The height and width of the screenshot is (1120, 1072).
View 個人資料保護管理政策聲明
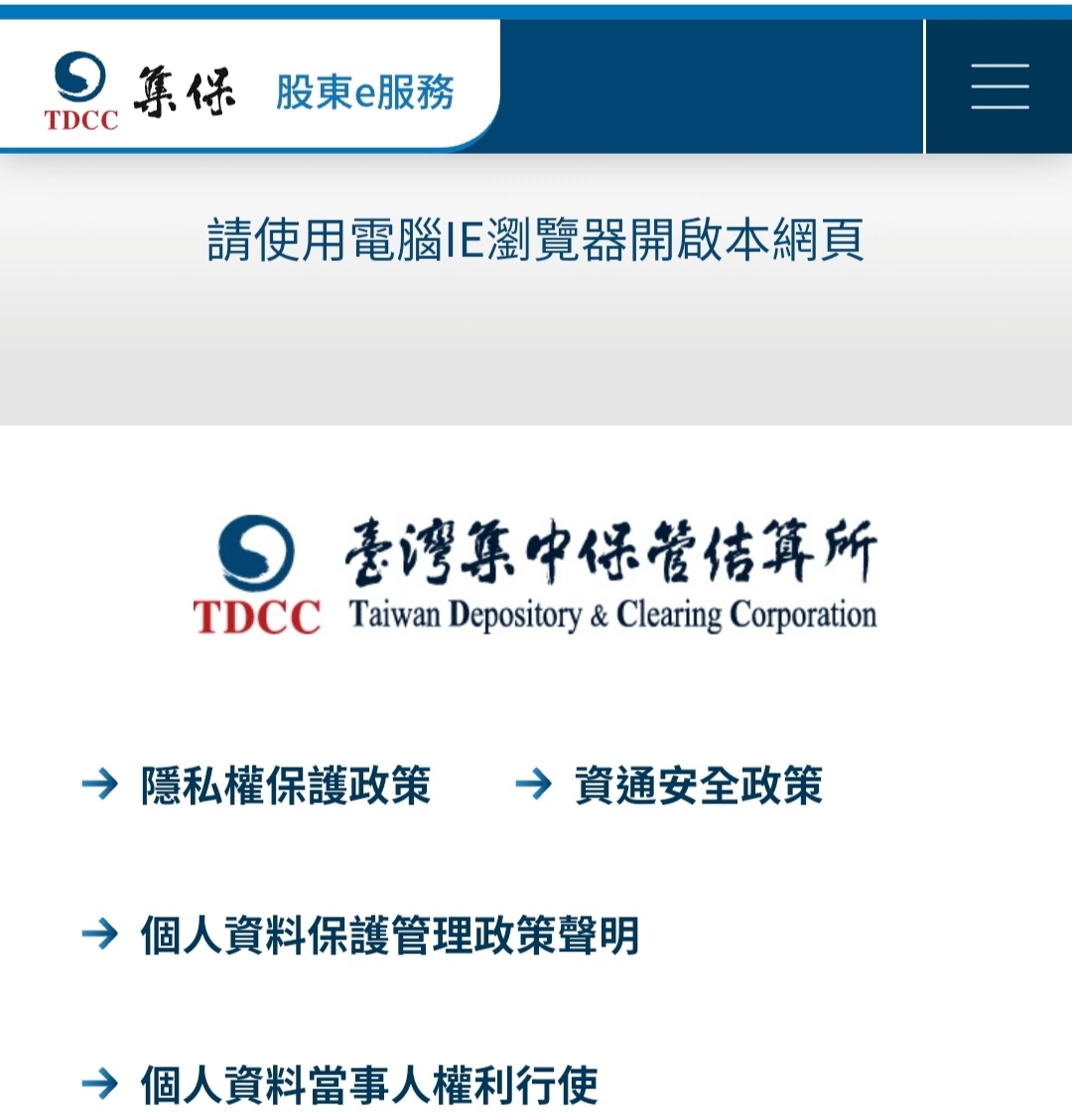coord(389,935)
